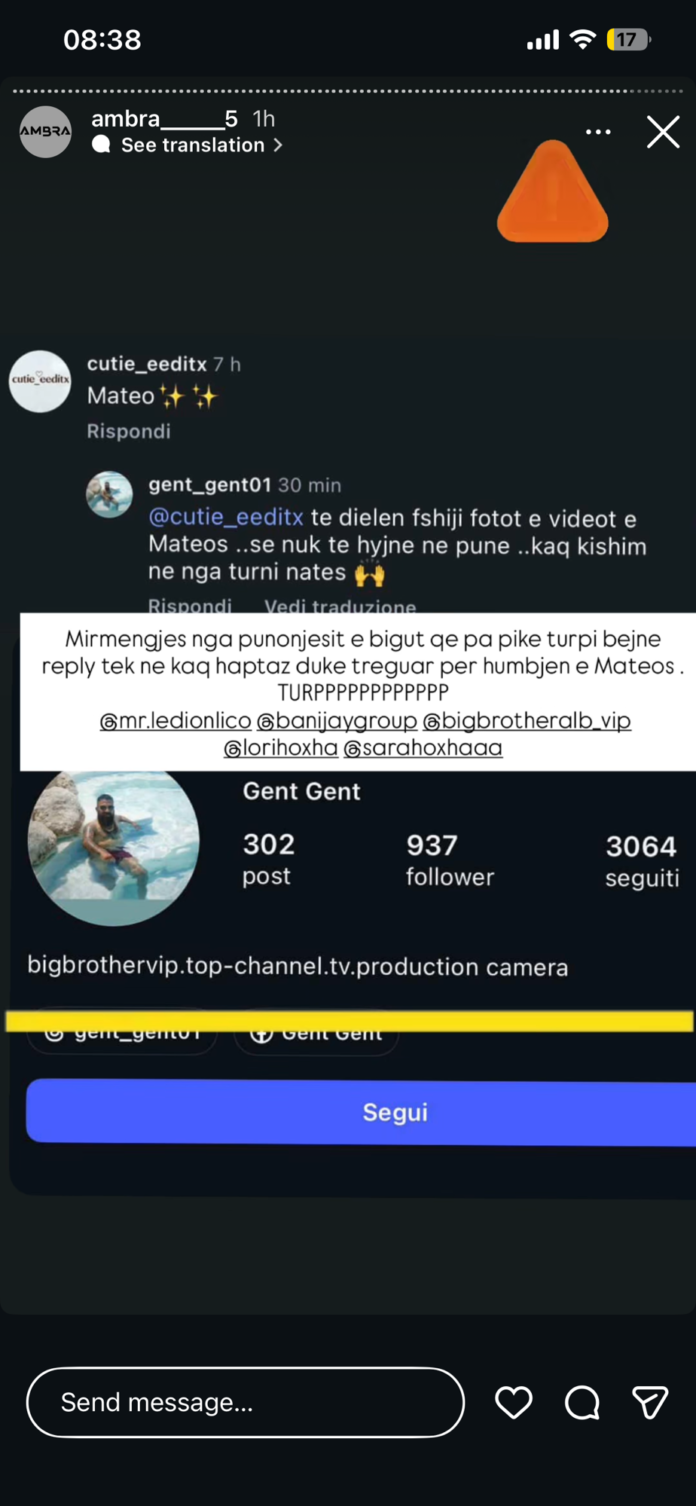Like this story with the heart

pyautogui.click(x=514, y=1403)
